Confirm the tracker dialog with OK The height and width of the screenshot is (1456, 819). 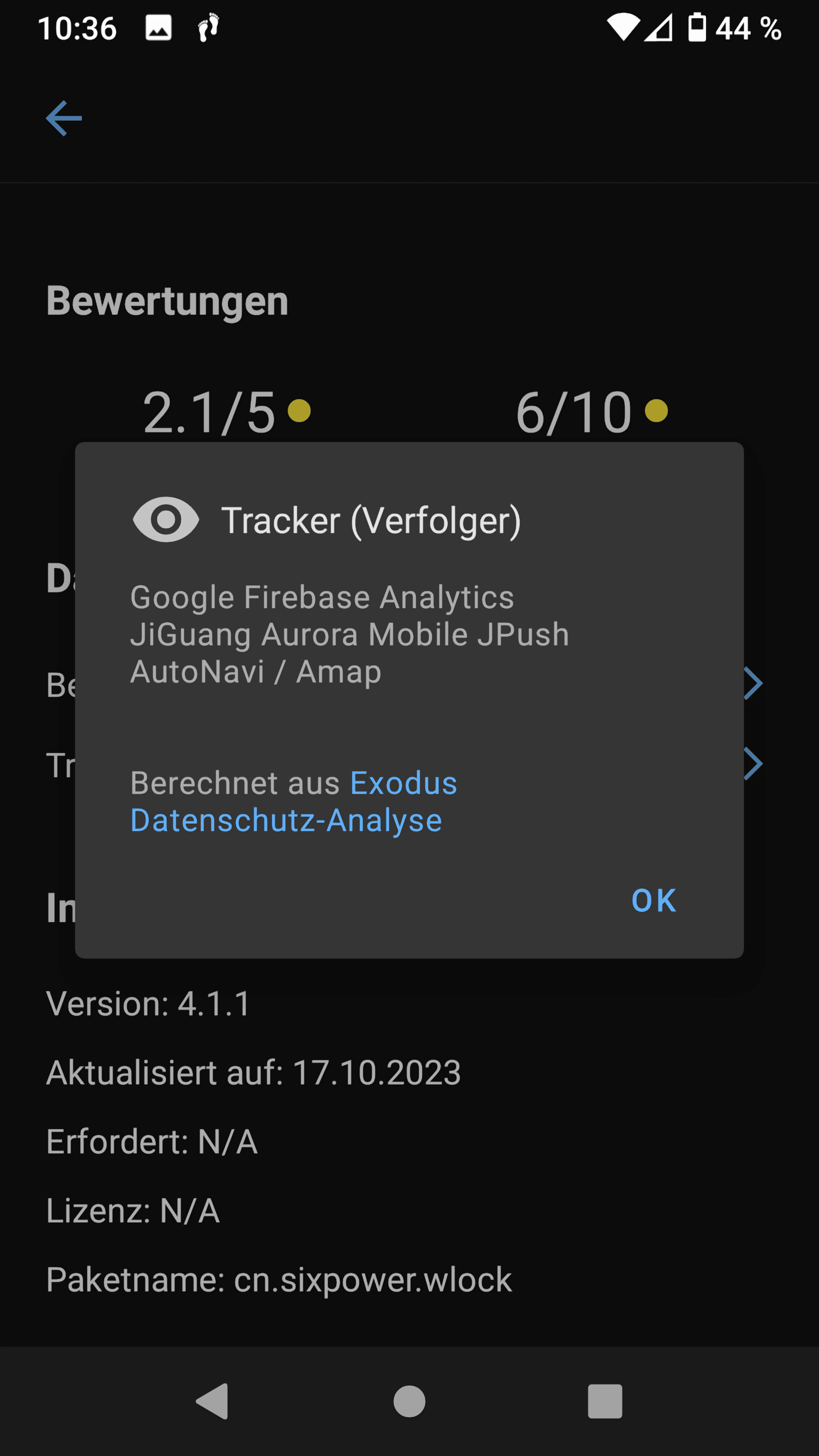[x=653, y=901]
